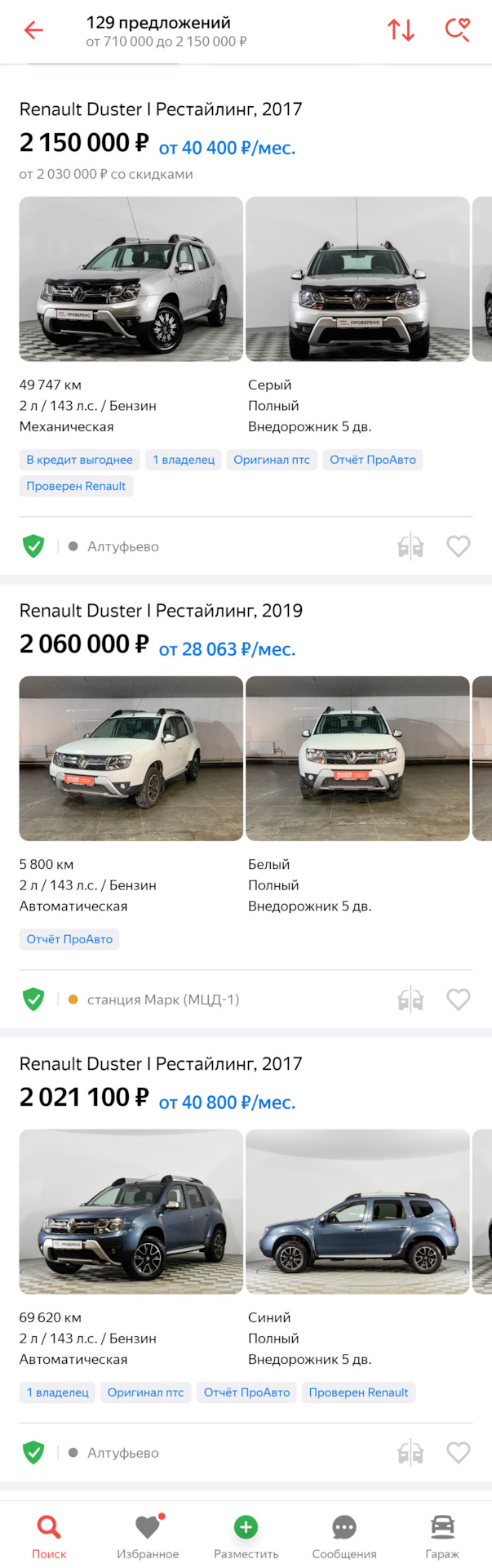Open the blue Duster for 2 021 100 ₽
The image size is (492, 1568).
click(161, 1064)
